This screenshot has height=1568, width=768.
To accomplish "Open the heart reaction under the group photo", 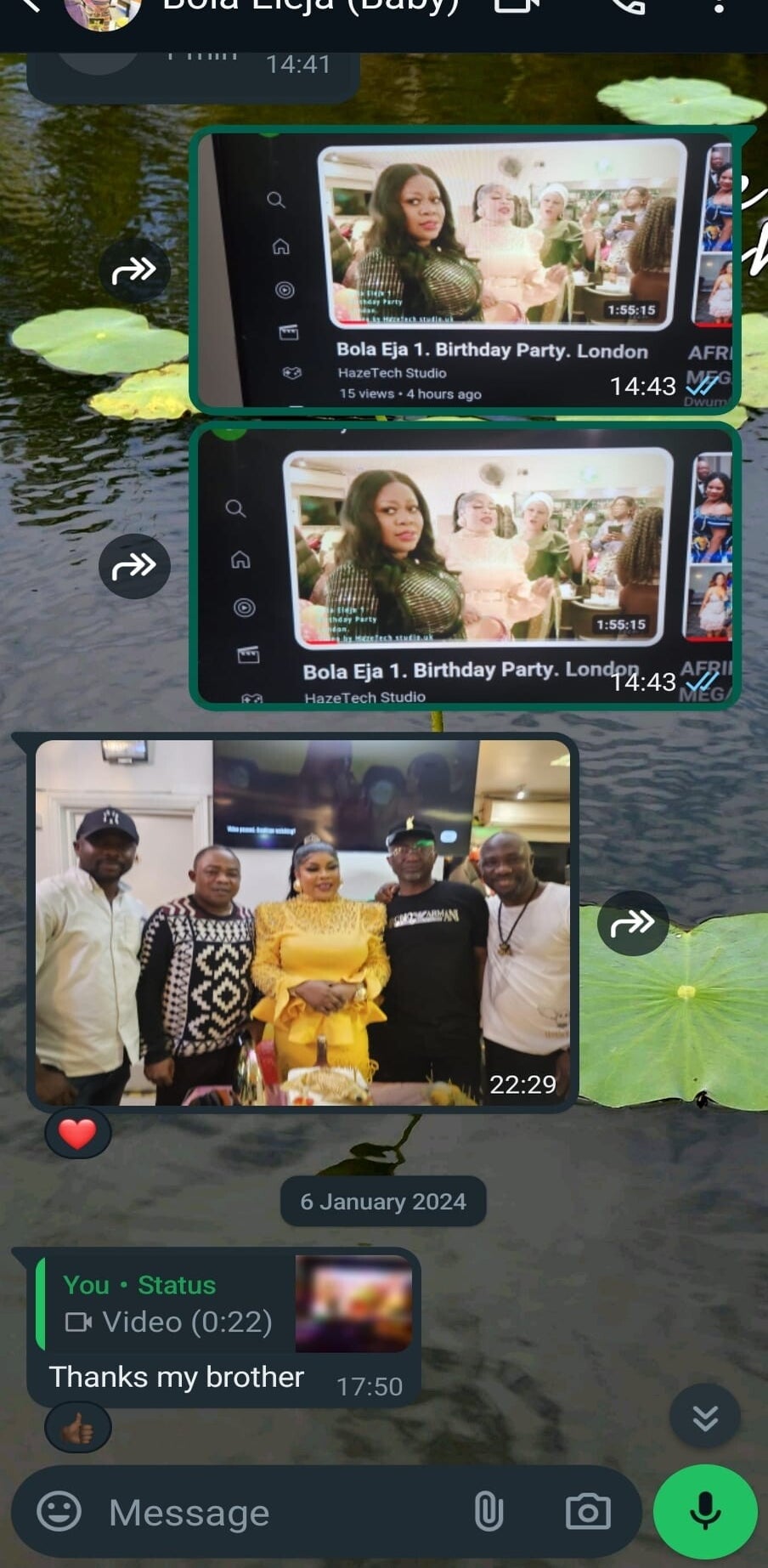I will tap(77, 1134).
